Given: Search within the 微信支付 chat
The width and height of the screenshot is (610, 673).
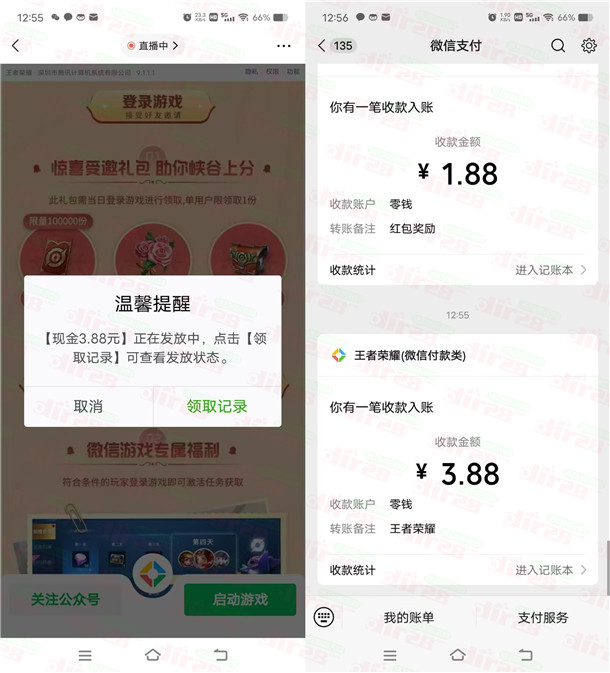Looking at the screenshot, I should point(558,46).
